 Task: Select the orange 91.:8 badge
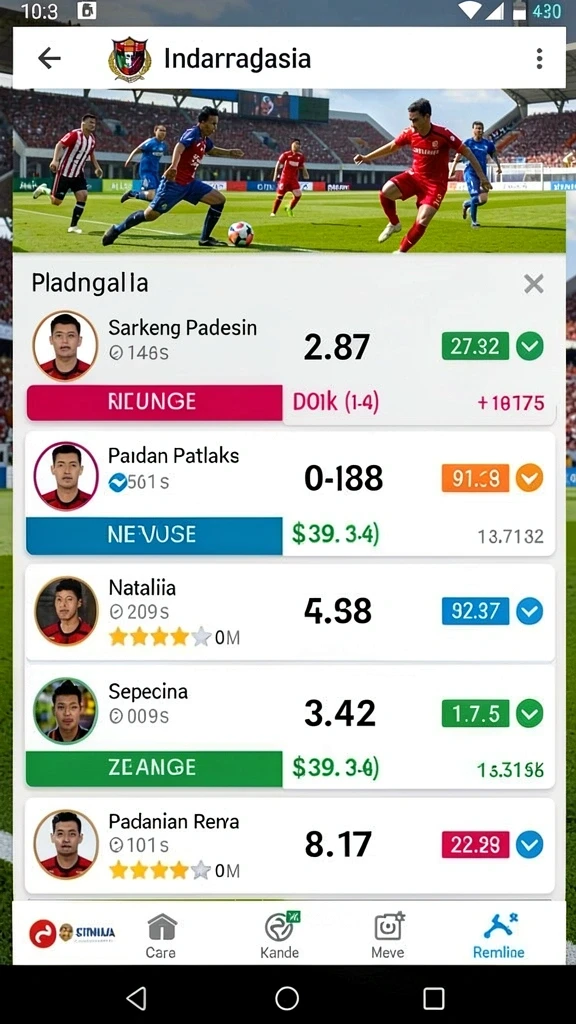click(475, 479)
